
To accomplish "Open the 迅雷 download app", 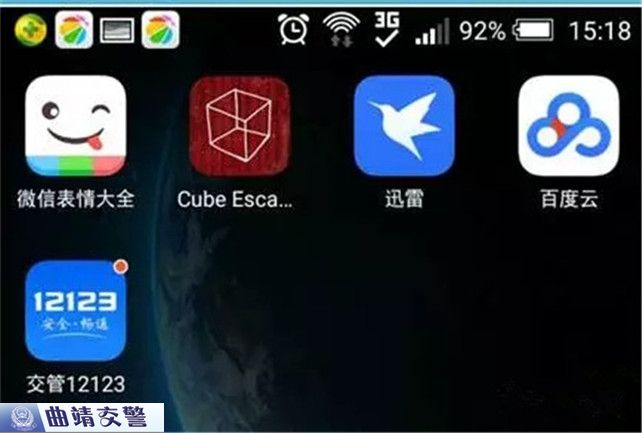I will coord(404,126).
